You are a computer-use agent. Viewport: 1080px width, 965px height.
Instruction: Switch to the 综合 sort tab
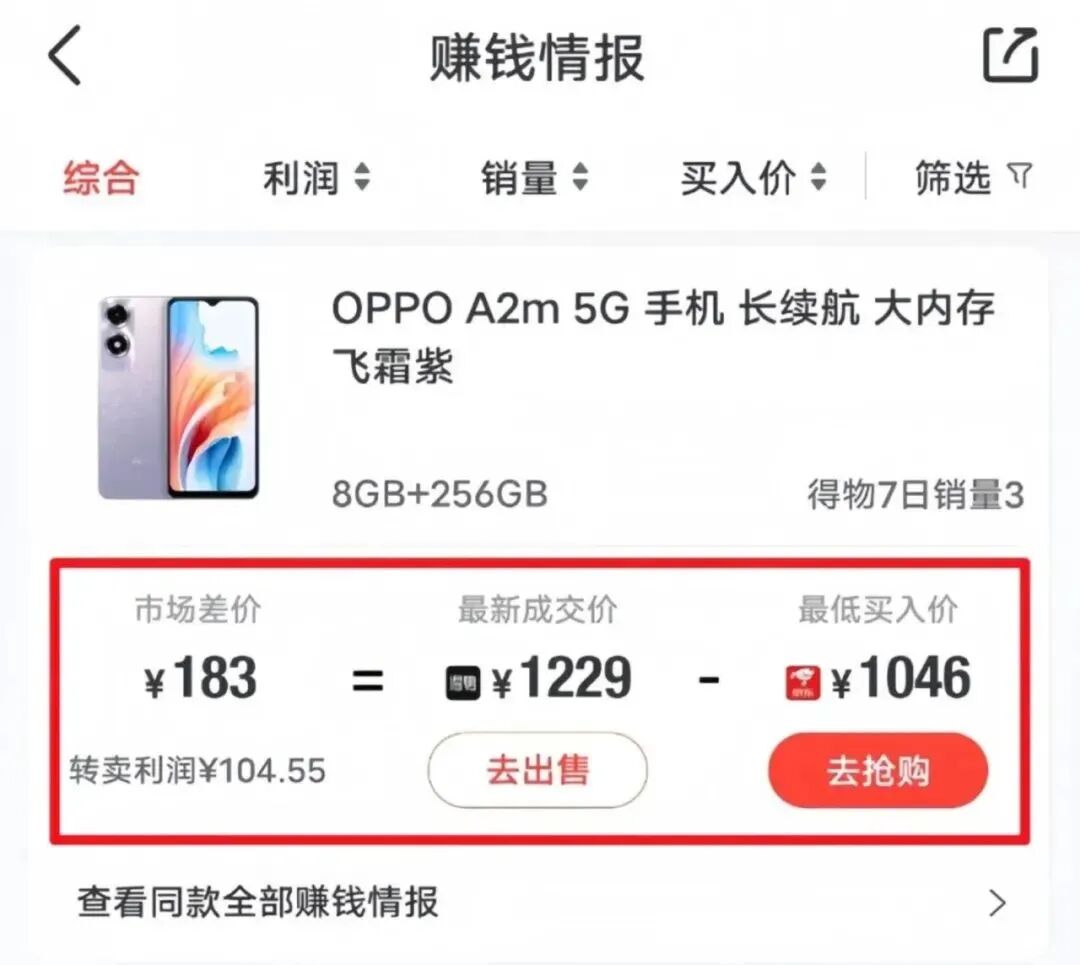tap(102, 179)
